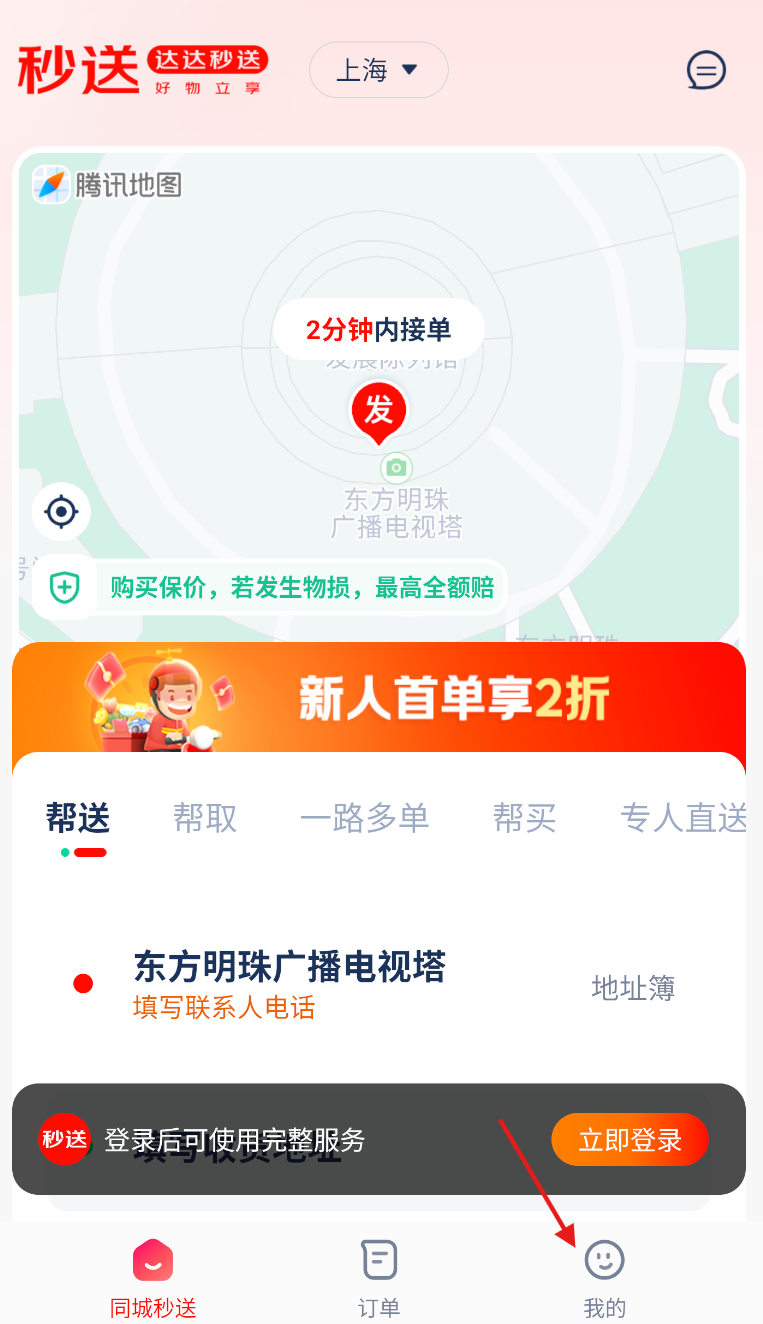Open the messages chat icon
The height and width of the screenshot is (1324, 763).
706,70
